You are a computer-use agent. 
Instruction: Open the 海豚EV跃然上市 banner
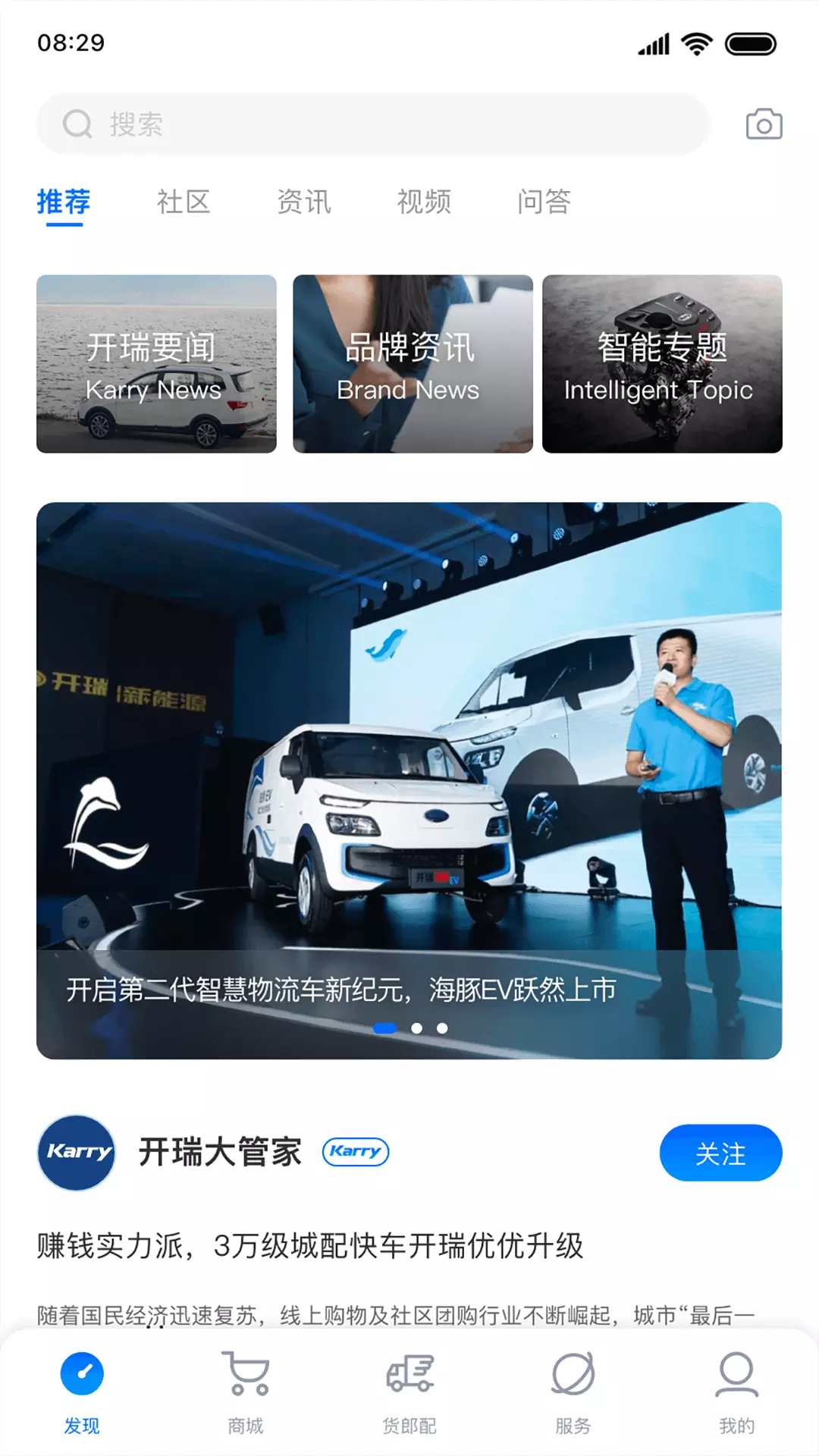[x=409, y=780]
